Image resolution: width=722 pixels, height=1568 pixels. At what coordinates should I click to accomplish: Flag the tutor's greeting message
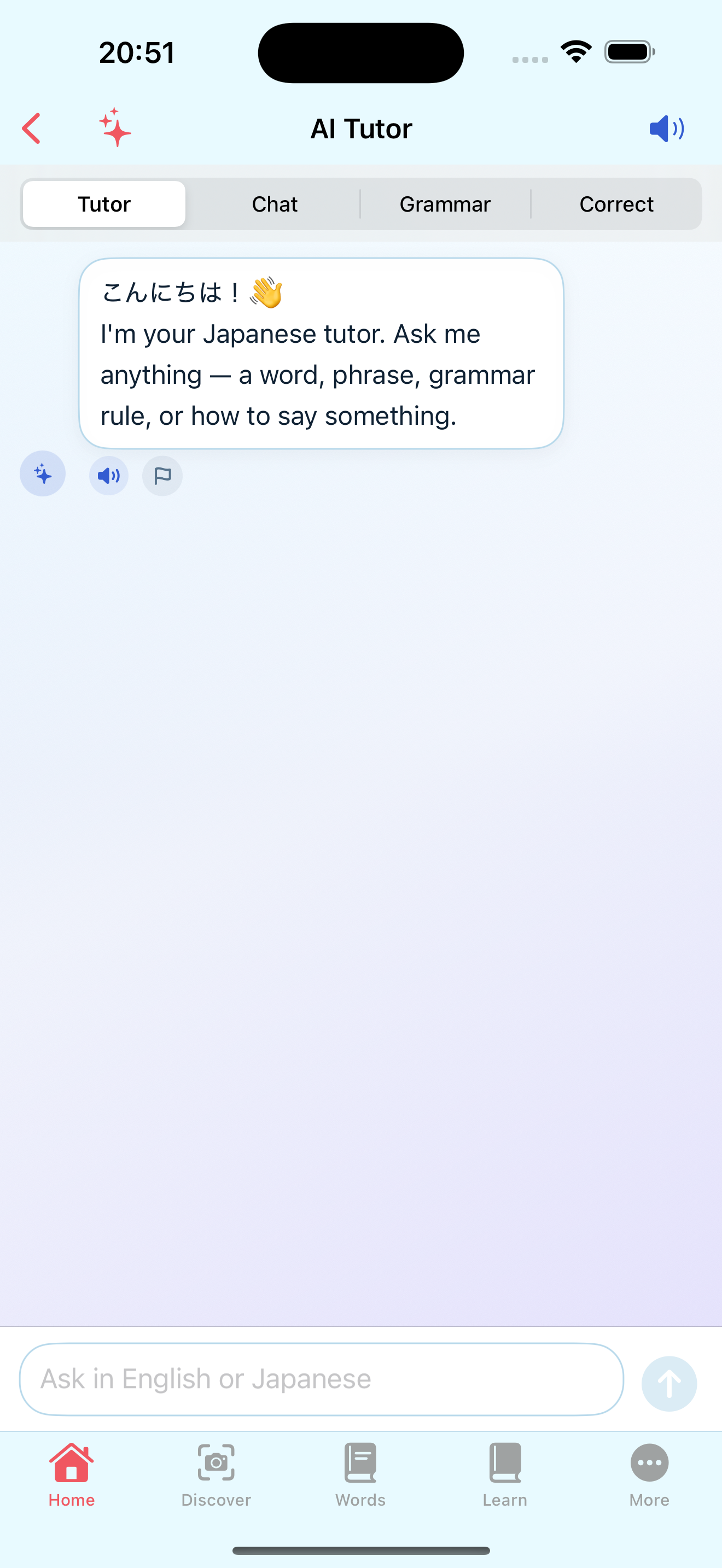pyautogui.click(x=162, y=476)
